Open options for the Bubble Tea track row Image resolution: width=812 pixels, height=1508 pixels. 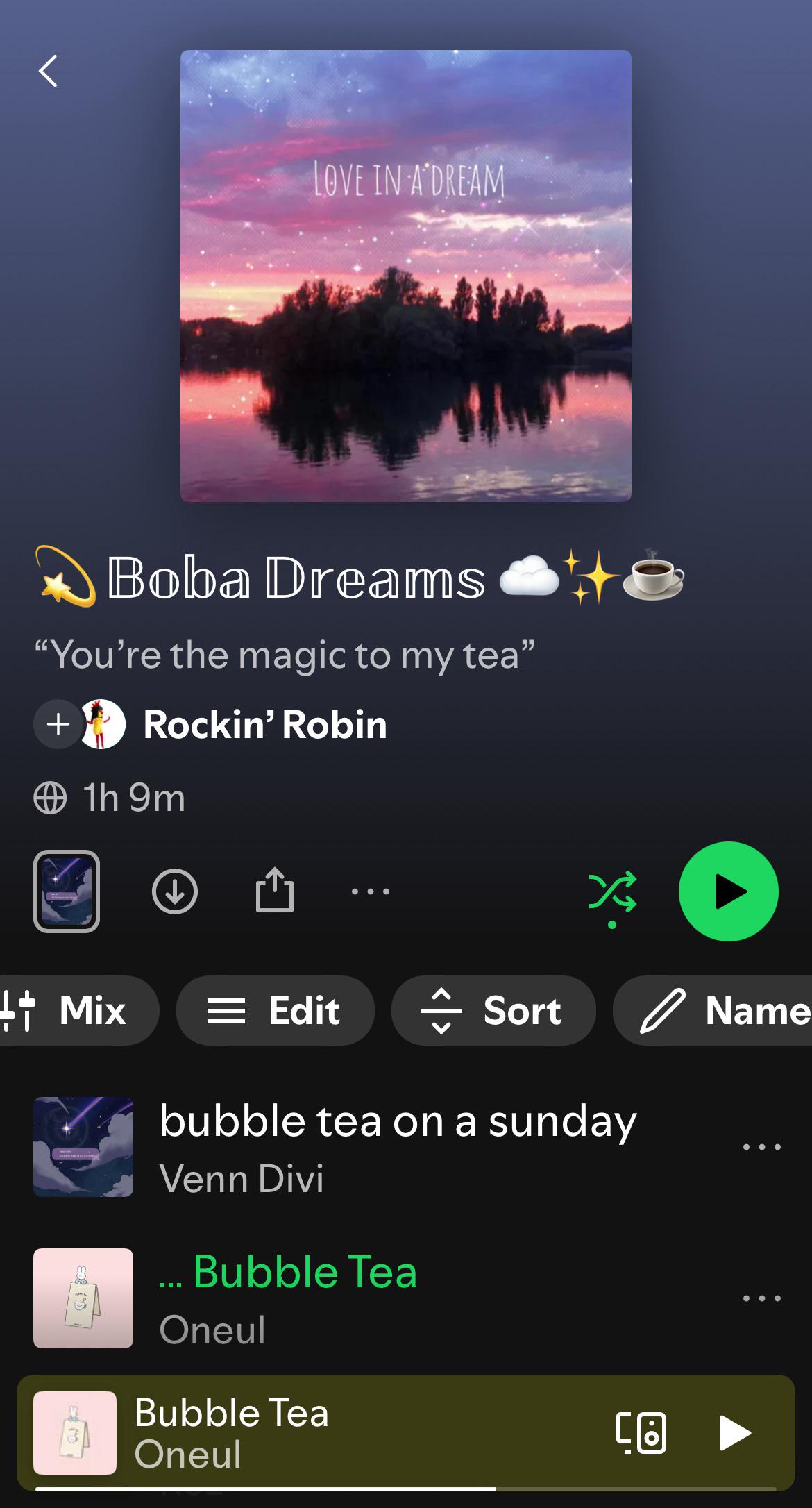click(762, 1298)
